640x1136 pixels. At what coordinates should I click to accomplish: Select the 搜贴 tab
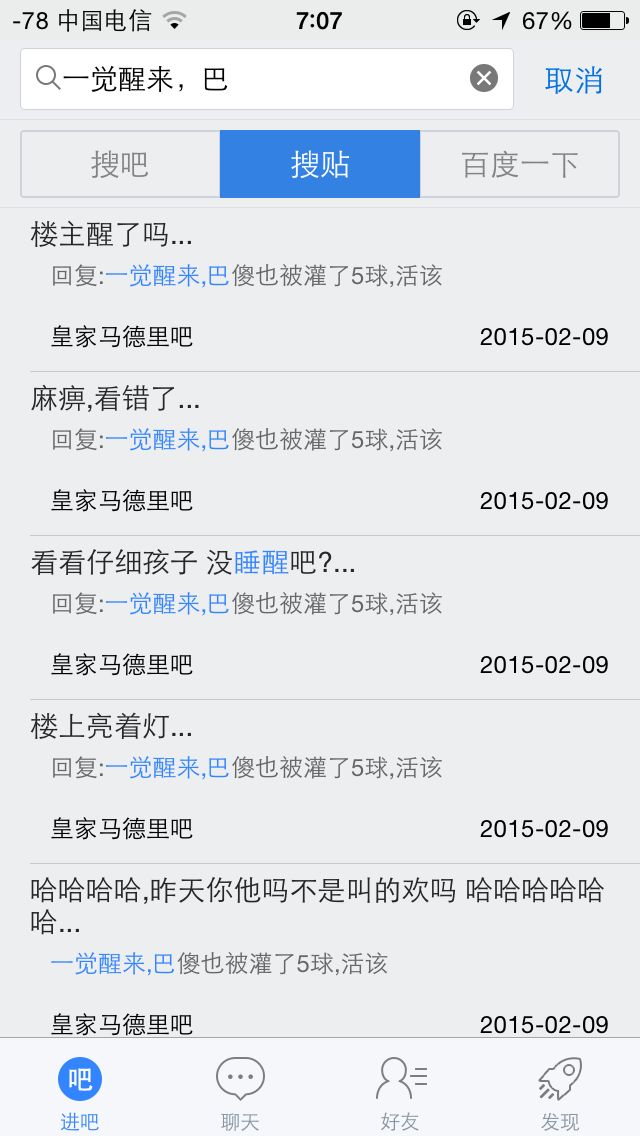(x=320, y=164)
